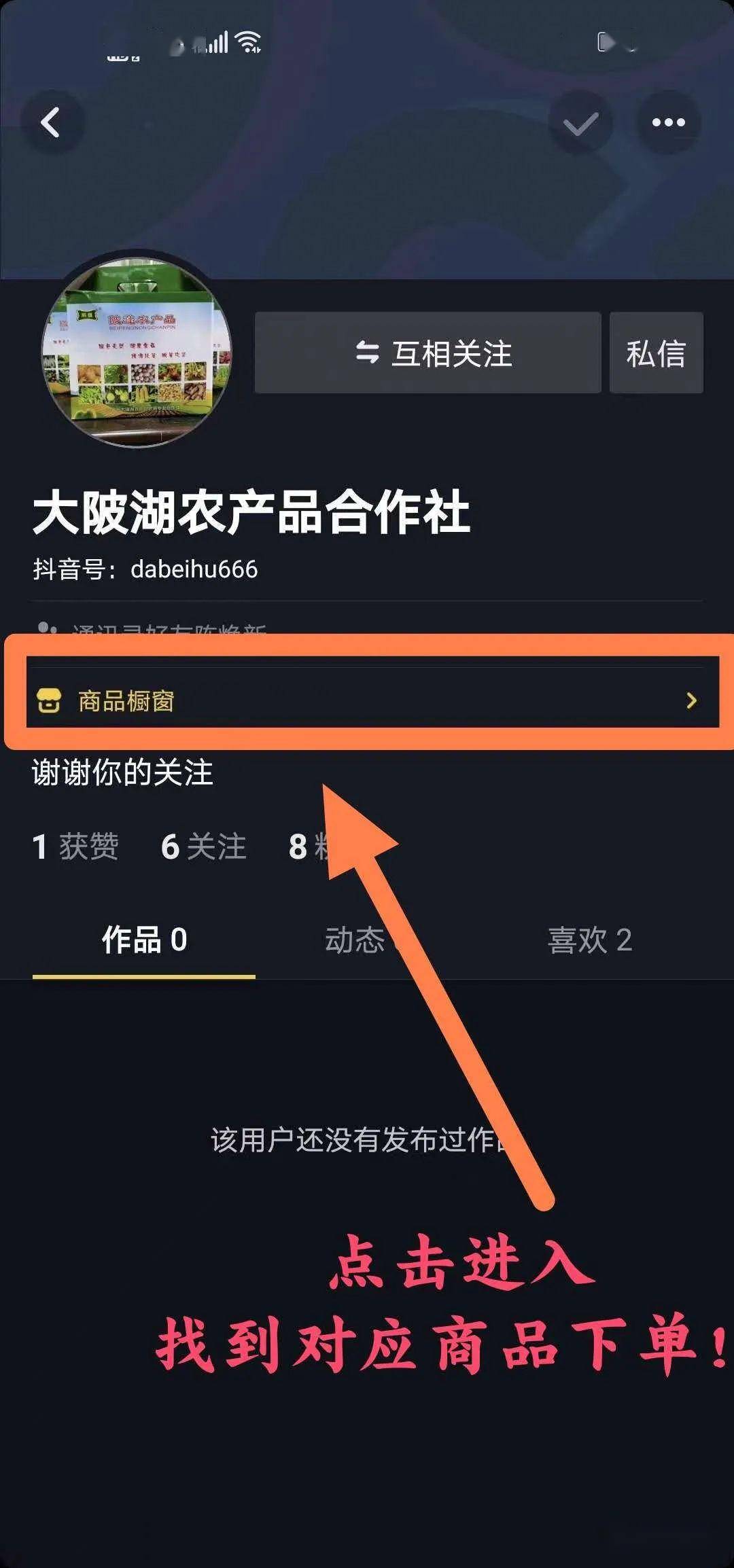Open the three-dot more options menu

(668, 123)
